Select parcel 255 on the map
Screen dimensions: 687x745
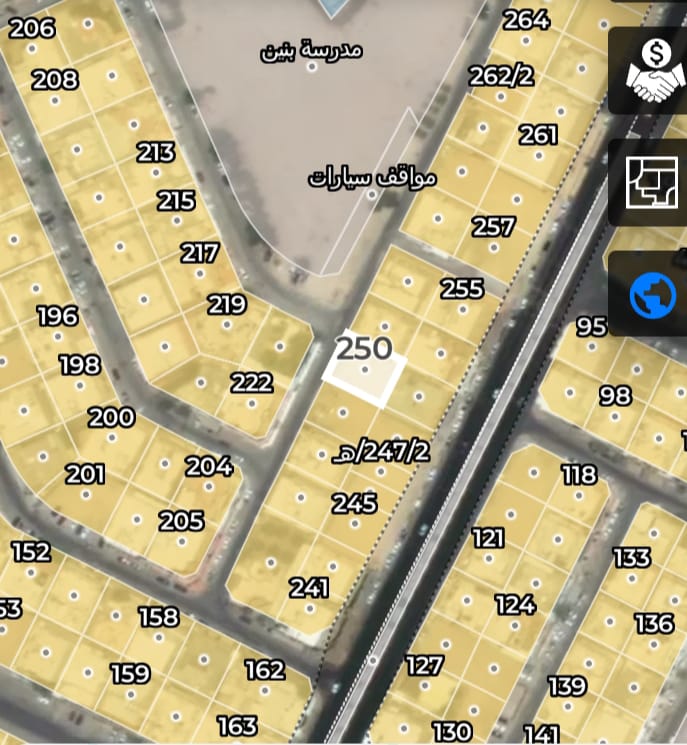click(x=462, y=288)
